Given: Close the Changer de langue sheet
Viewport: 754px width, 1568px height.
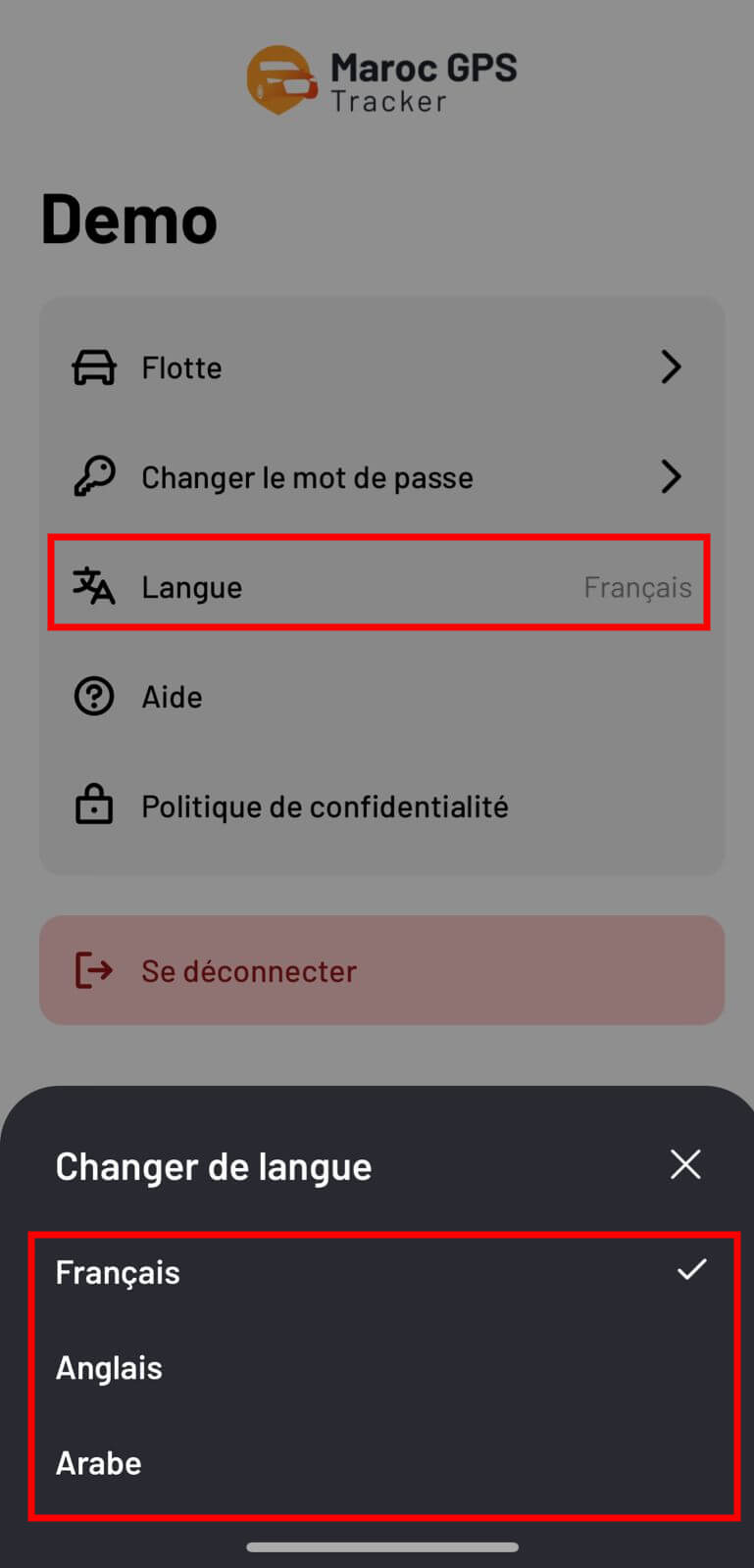Looking at the screenshot, I should tap(685, 1164).
